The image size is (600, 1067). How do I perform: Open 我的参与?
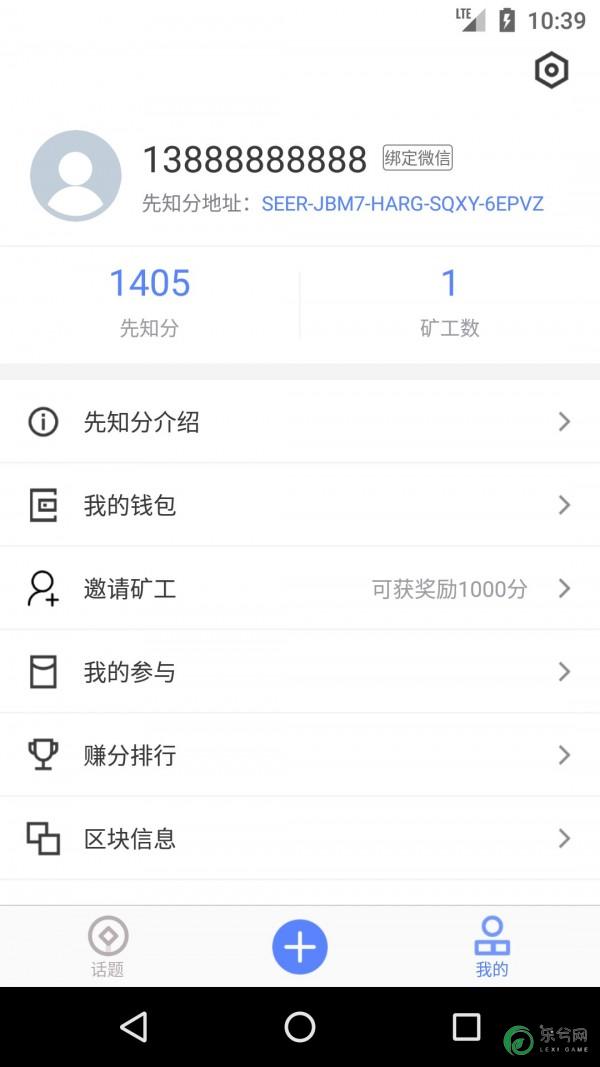pos(300,672)
